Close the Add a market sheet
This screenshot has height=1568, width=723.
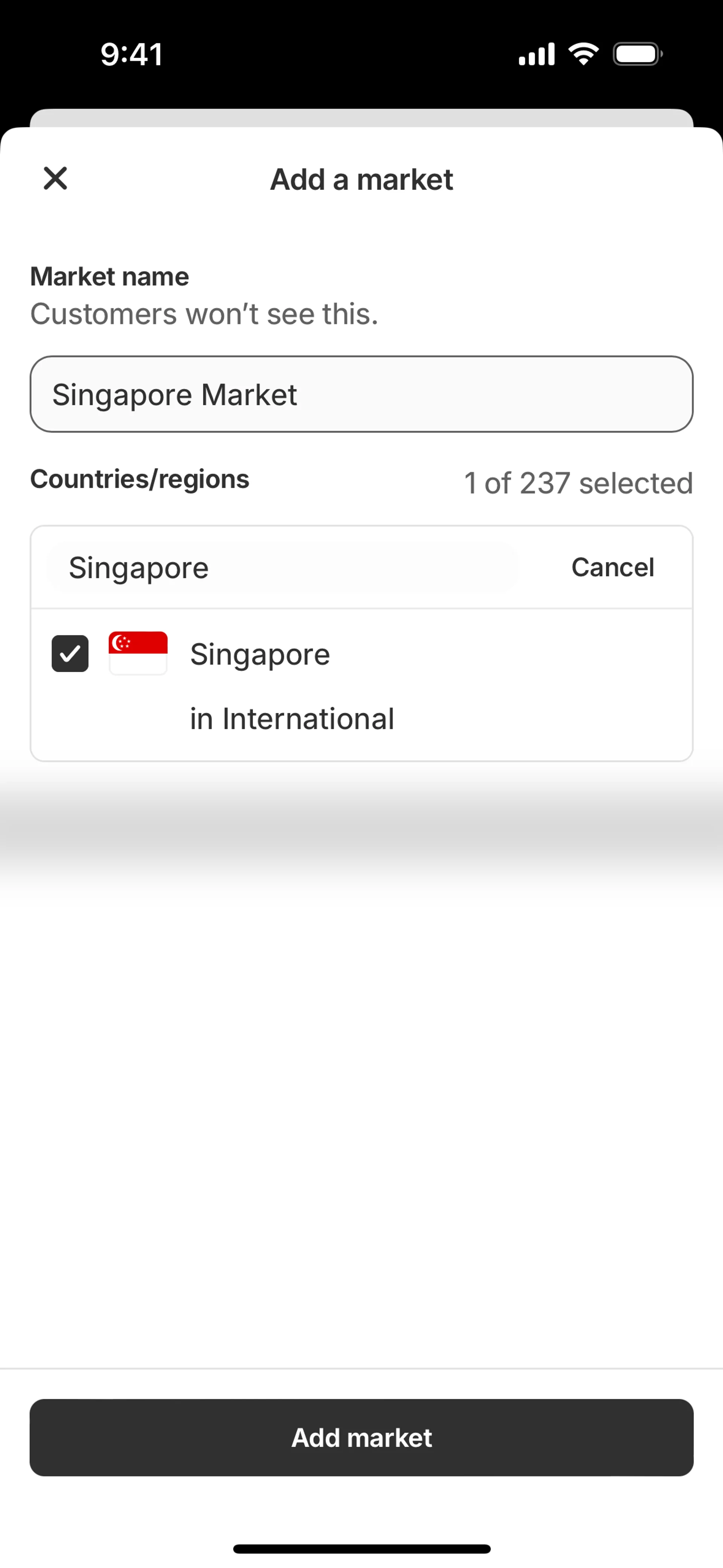pyautogui.click(x=55, y=178)
